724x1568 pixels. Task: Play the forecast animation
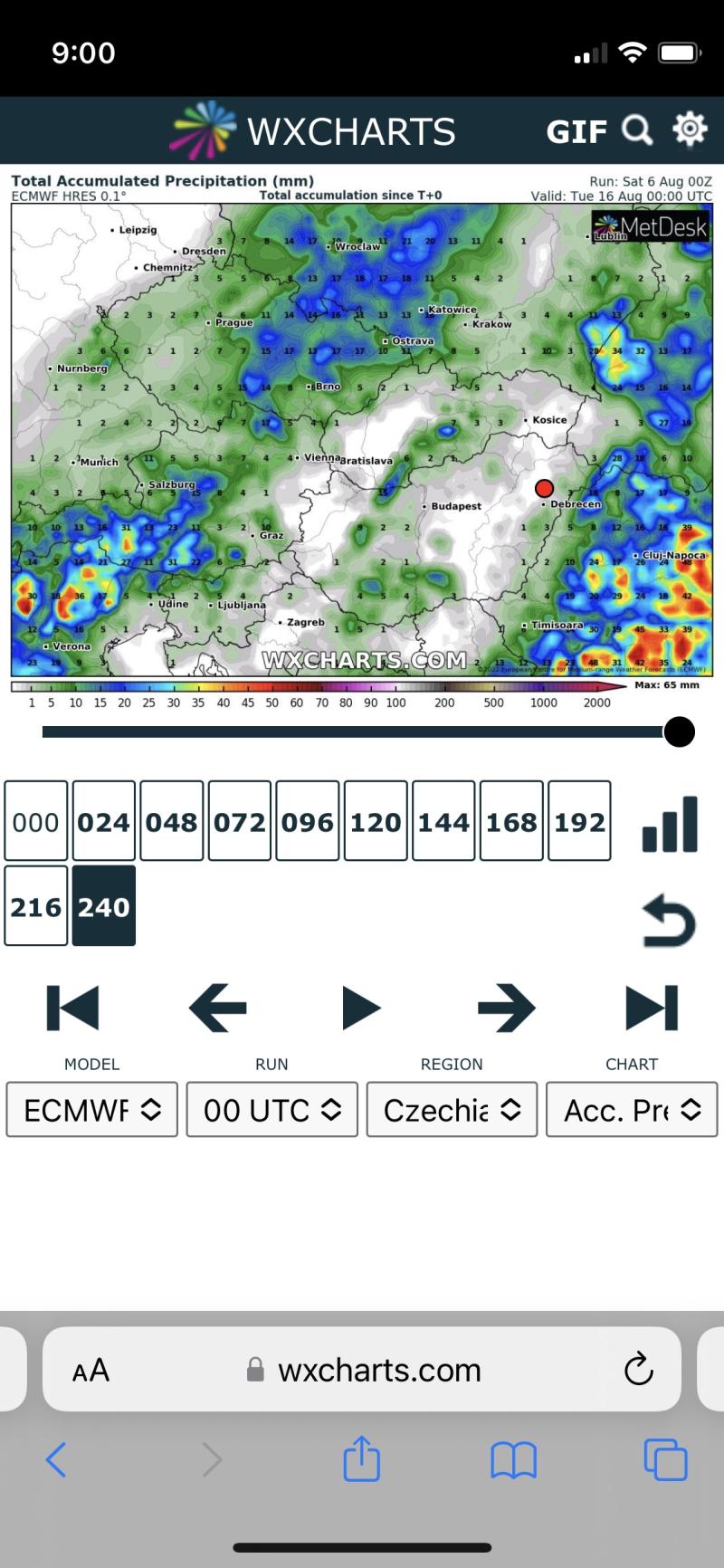pyautogui.click(x=361, y=1008)
